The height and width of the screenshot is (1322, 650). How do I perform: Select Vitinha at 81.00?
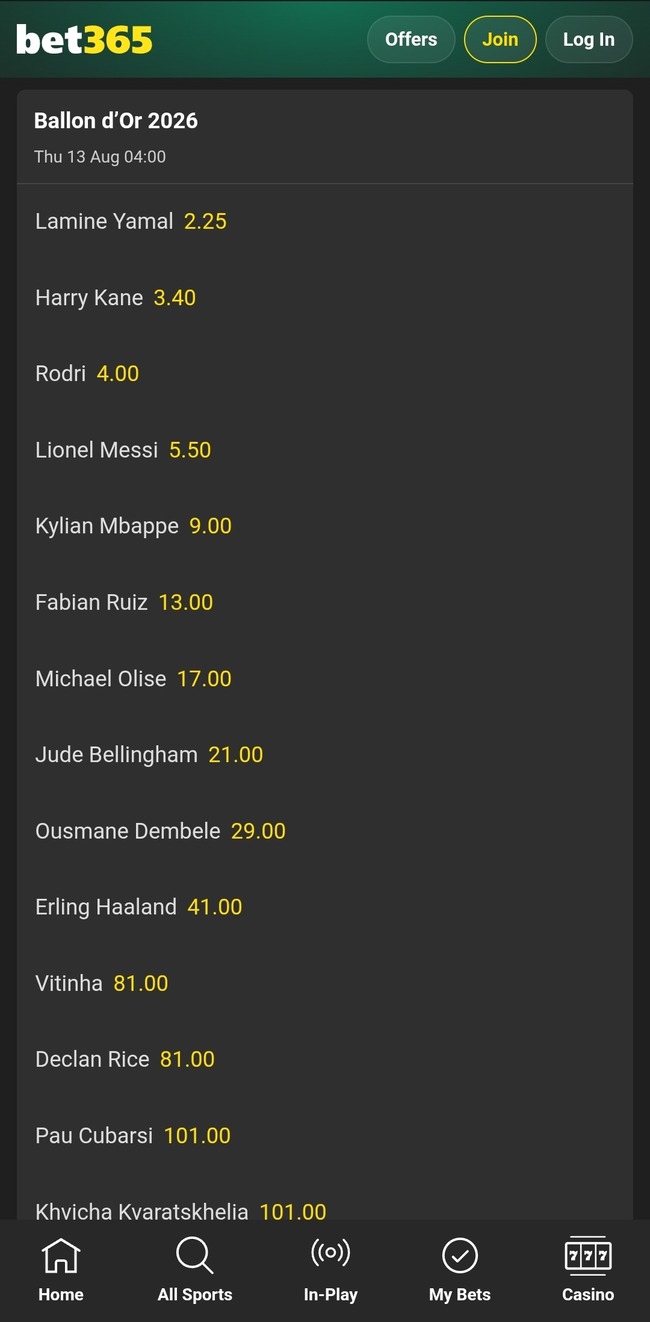325,983
